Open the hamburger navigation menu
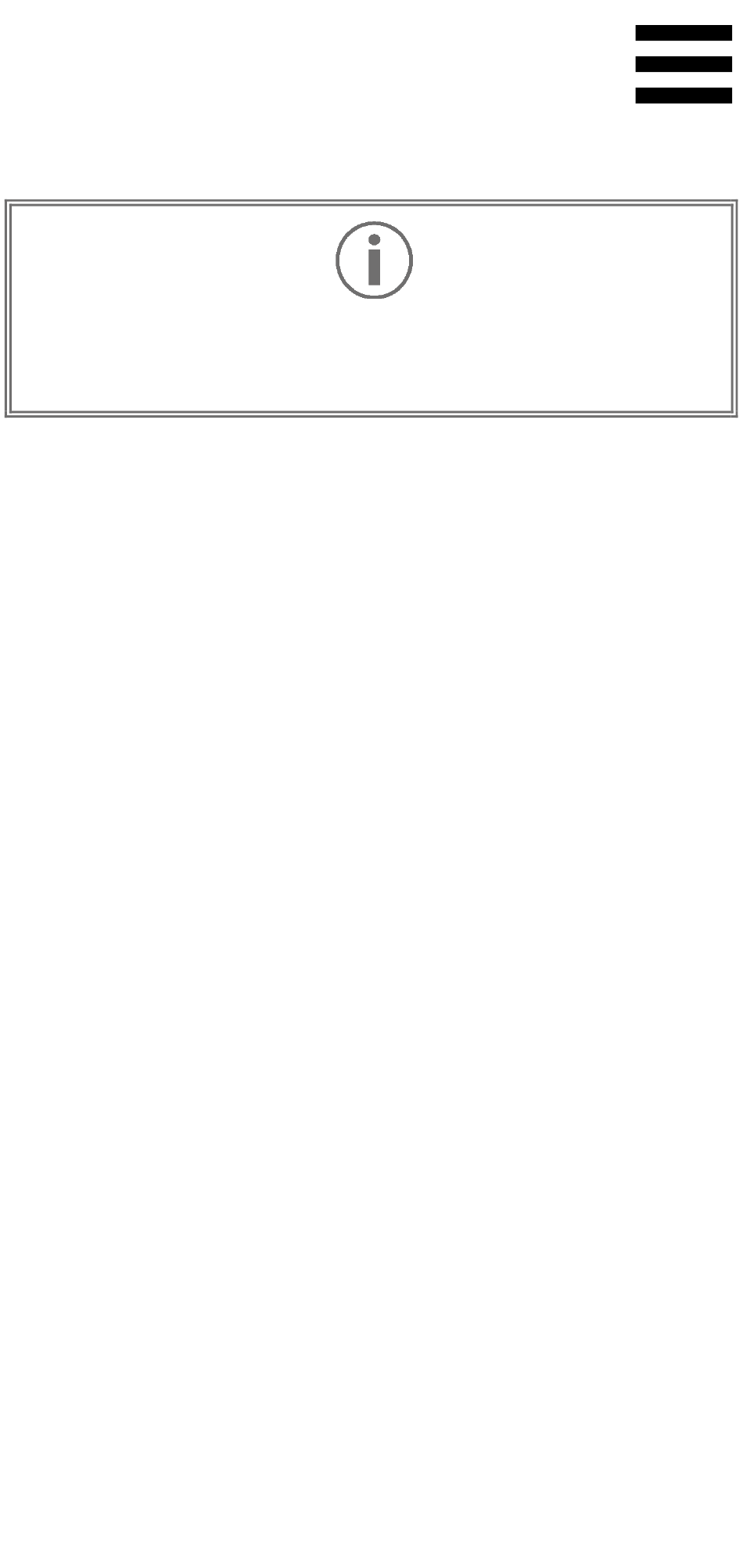The height and width of the screenshot is (1568, 743). point(684,64)
